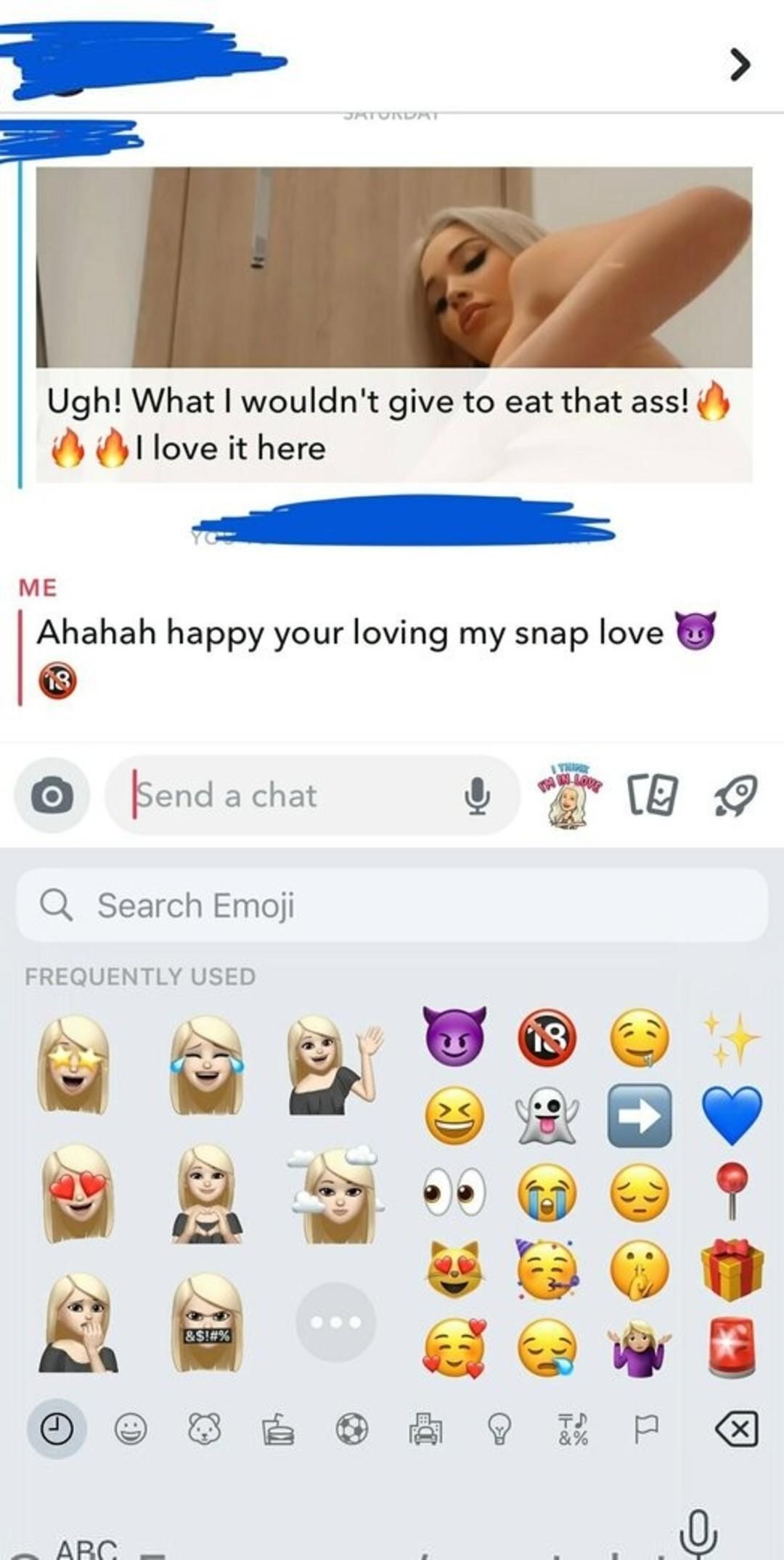Viewport: 784px width, 1560px height.
Task: Switch to the animals emoji category
Action: tap(204, 1429)
